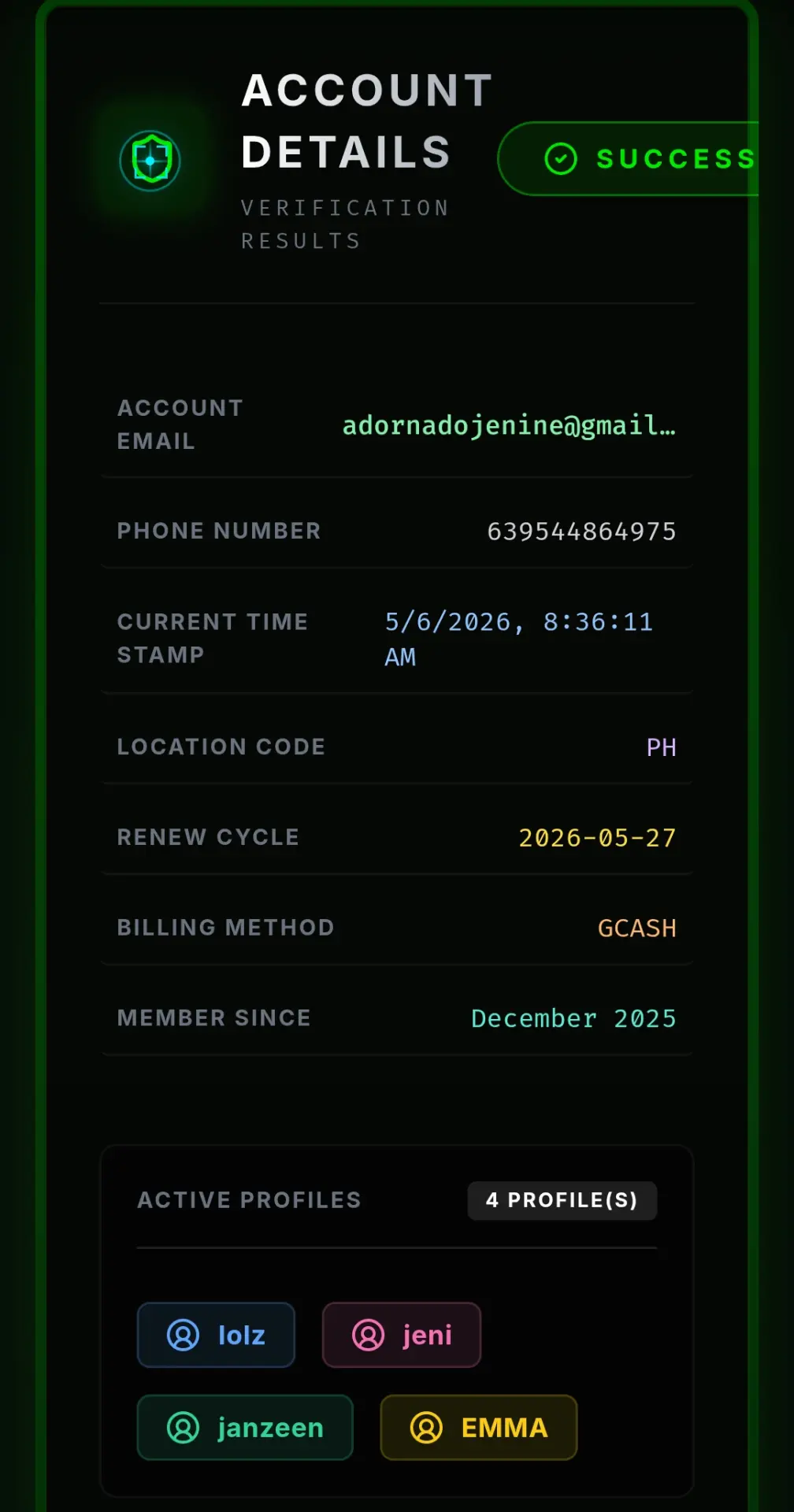Choose the janzeen profile chip
The height and width of the screenshot is (1512, 794).
(x=245, y=1427)
